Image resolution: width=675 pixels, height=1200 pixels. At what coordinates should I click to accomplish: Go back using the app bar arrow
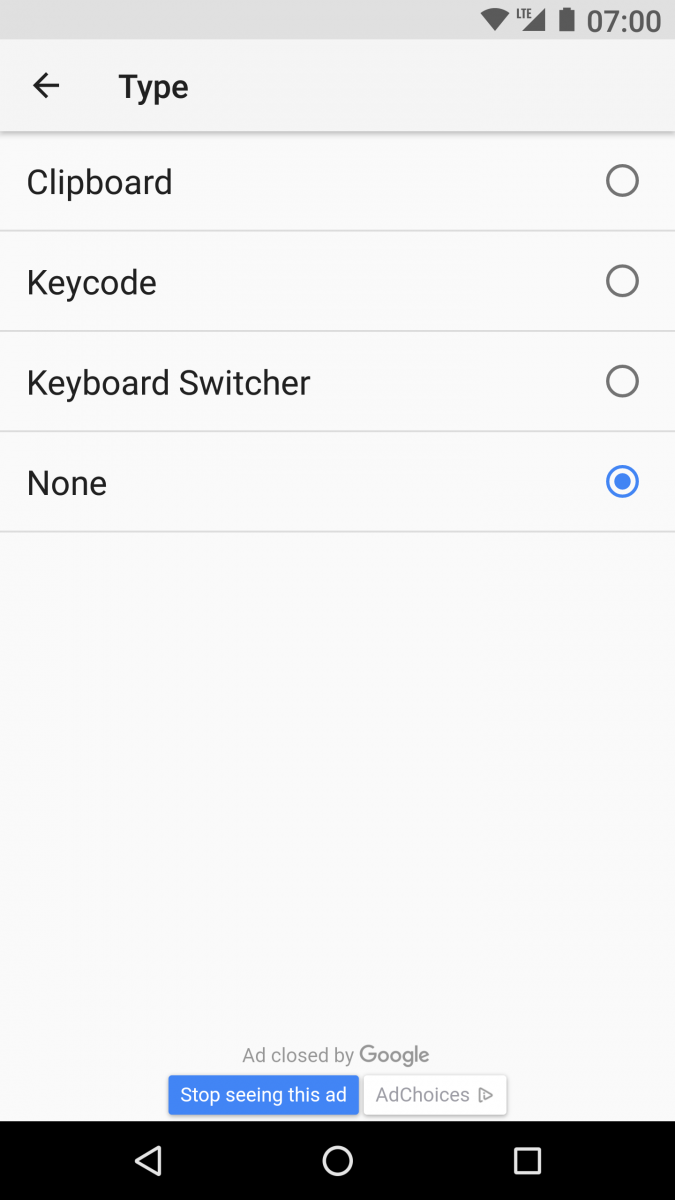click(46, 86)
